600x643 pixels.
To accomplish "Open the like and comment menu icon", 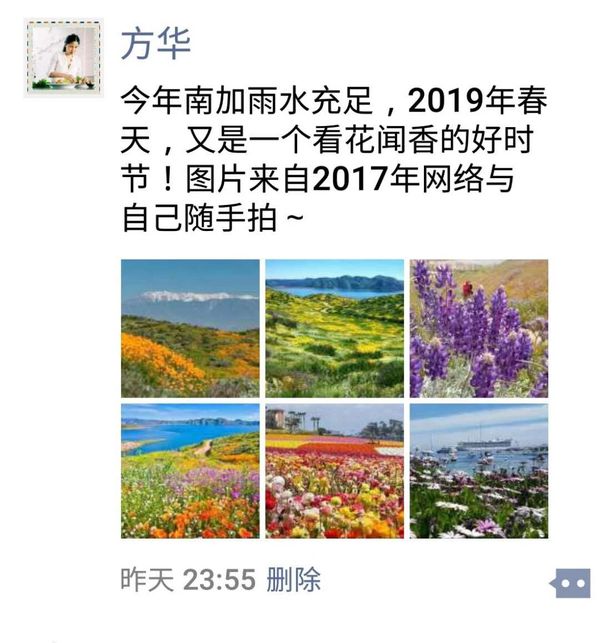I will pyautogui.click(x=571, y=583).
